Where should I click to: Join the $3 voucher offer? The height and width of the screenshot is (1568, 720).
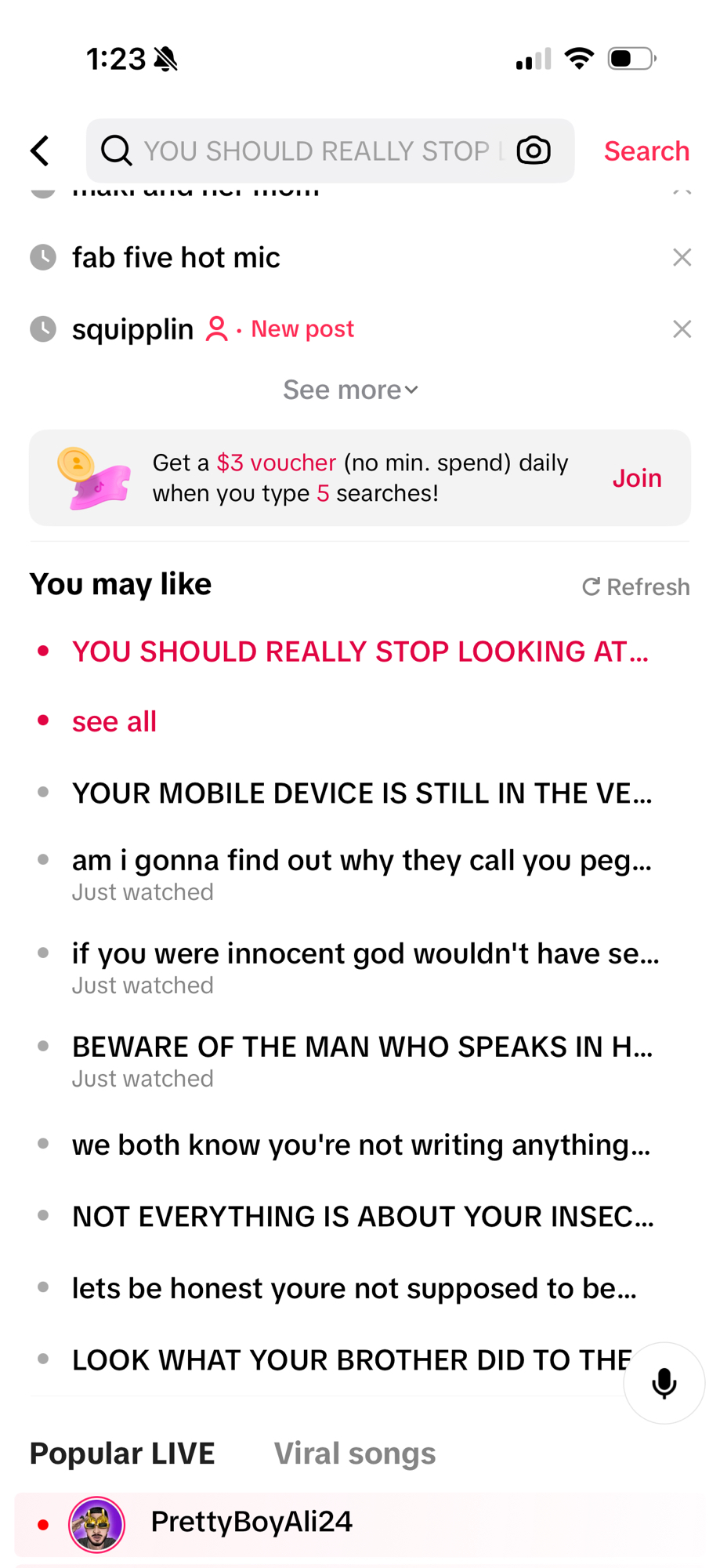pyautogui.click(x=636, y=478)
